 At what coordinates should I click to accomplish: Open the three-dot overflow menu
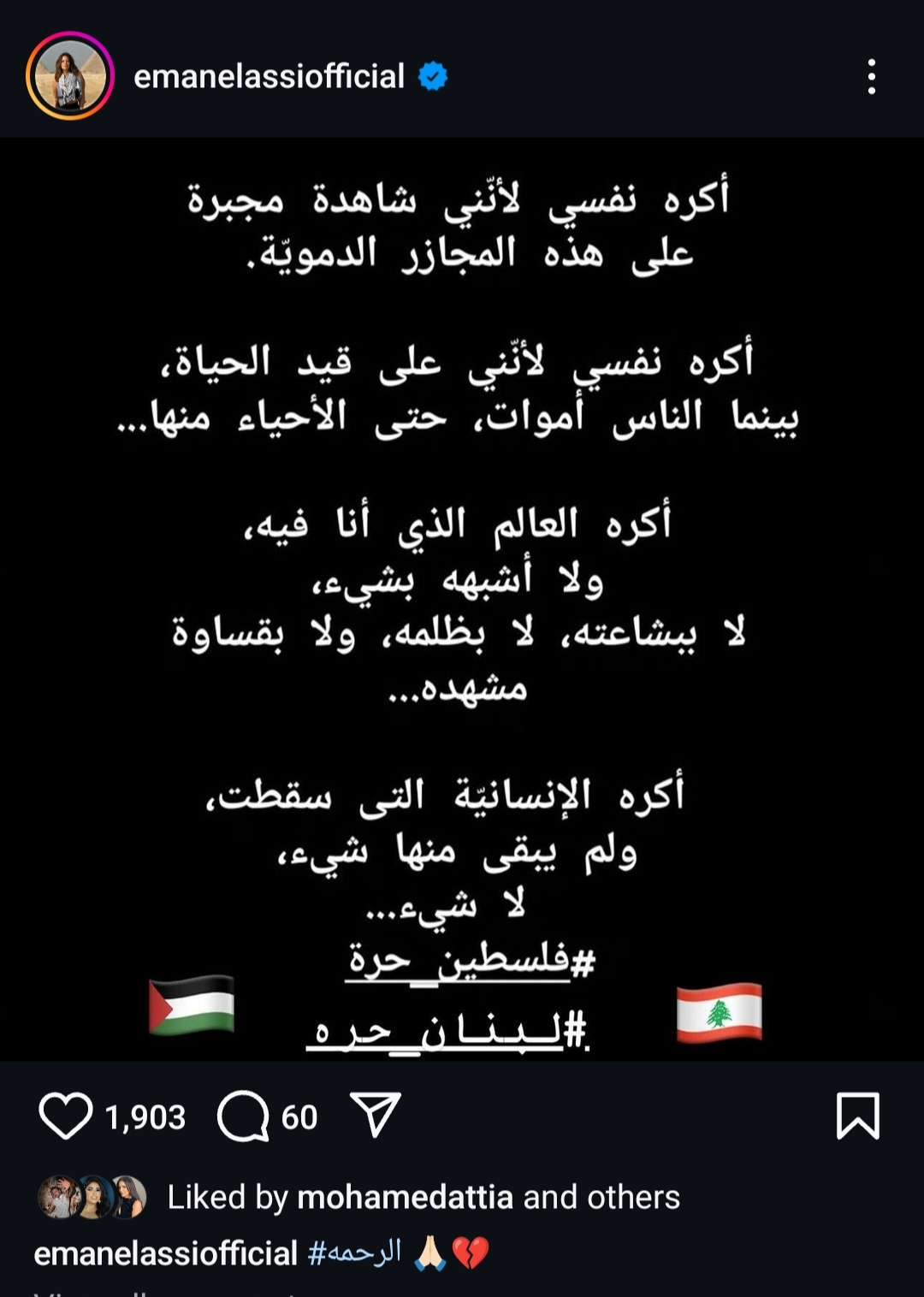pos(871,77)
